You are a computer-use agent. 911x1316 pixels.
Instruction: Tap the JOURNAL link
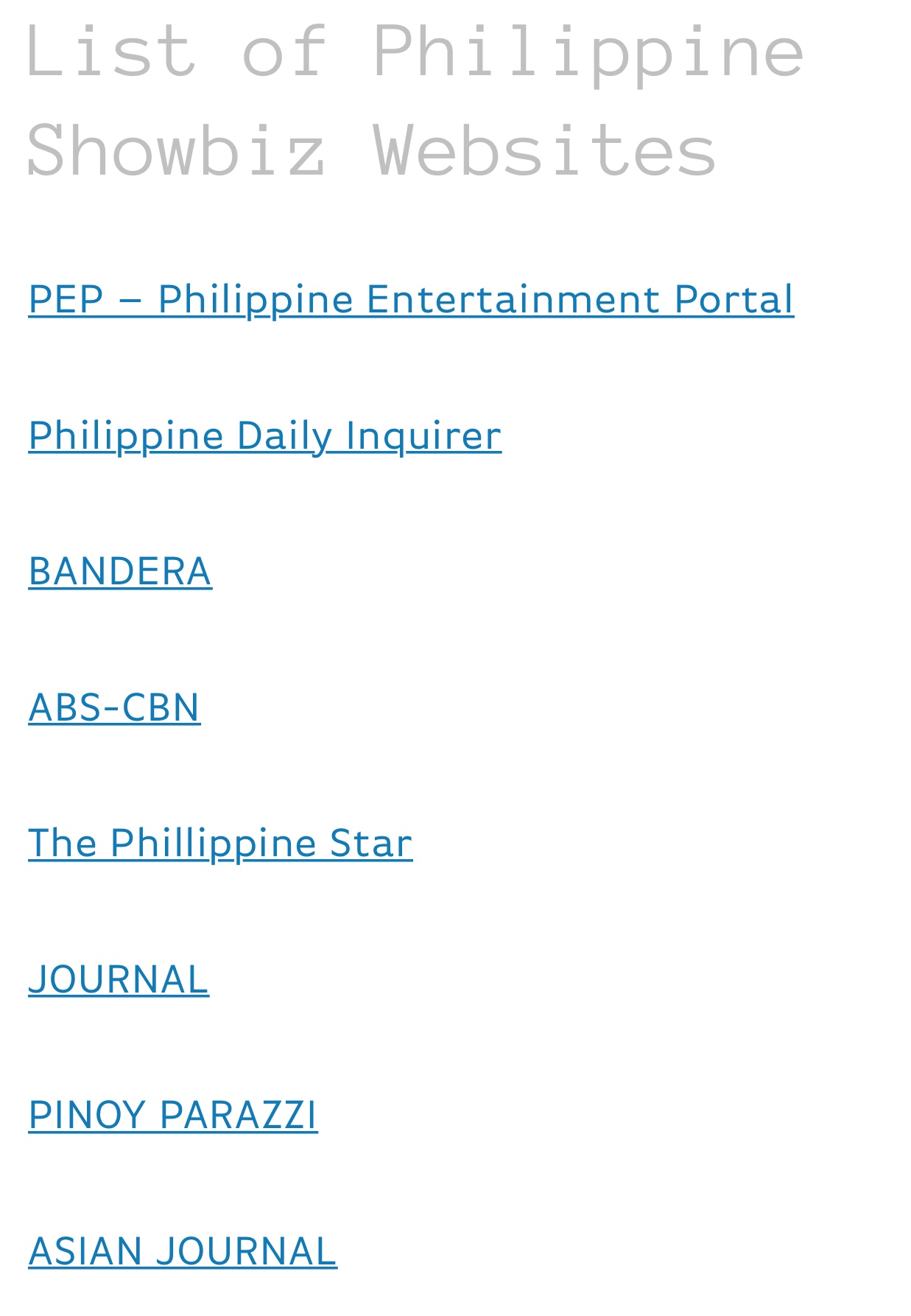[x=119, y=979]
